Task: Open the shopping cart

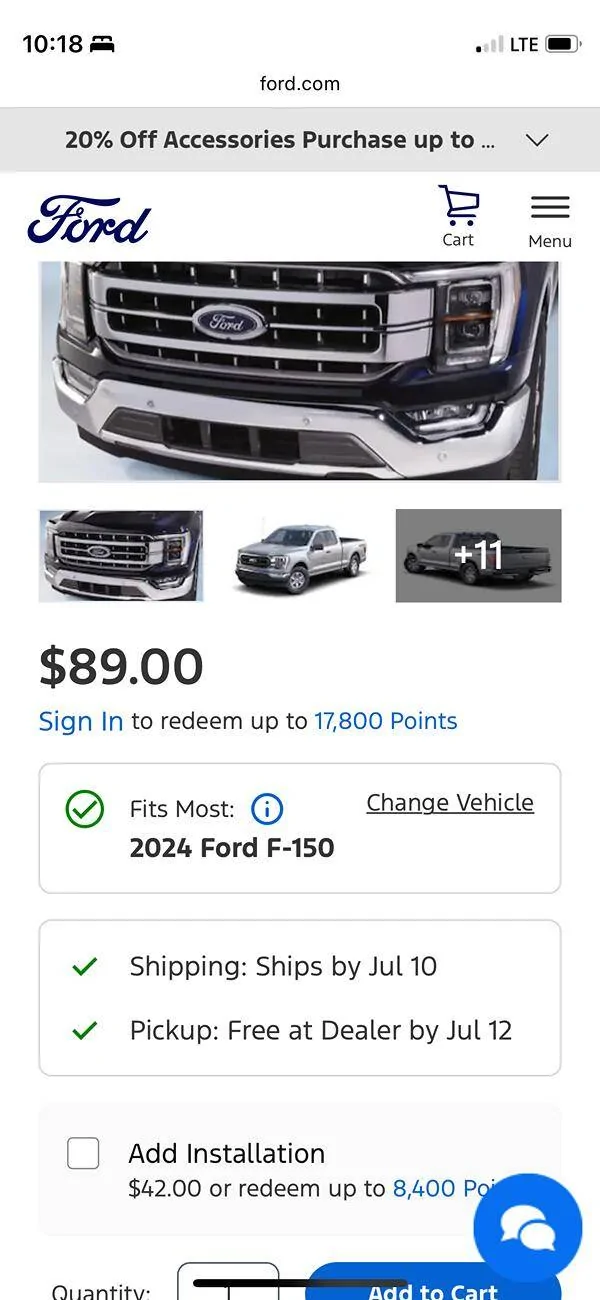Action: (x=458, y=216)
